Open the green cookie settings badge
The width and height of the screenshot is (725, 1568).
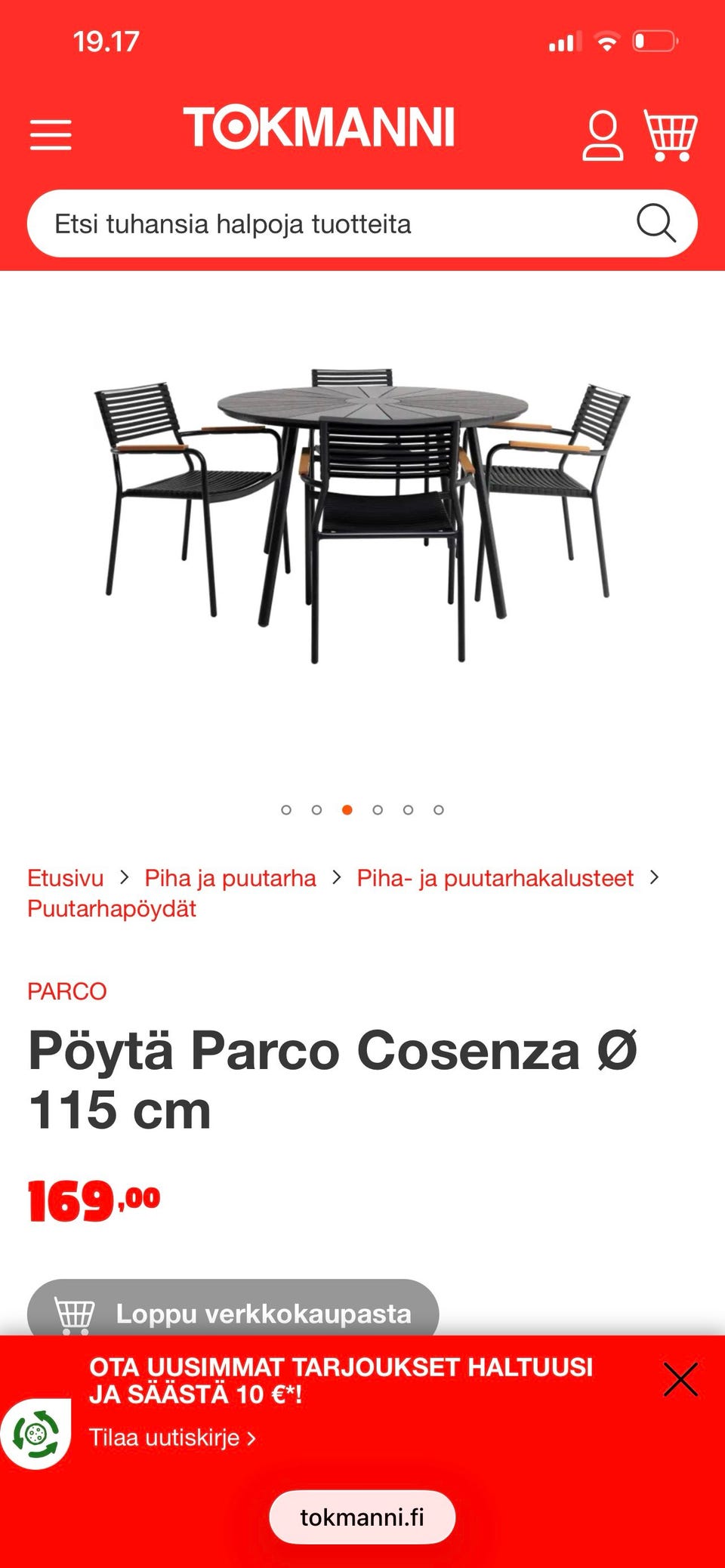click(35, 1434)
